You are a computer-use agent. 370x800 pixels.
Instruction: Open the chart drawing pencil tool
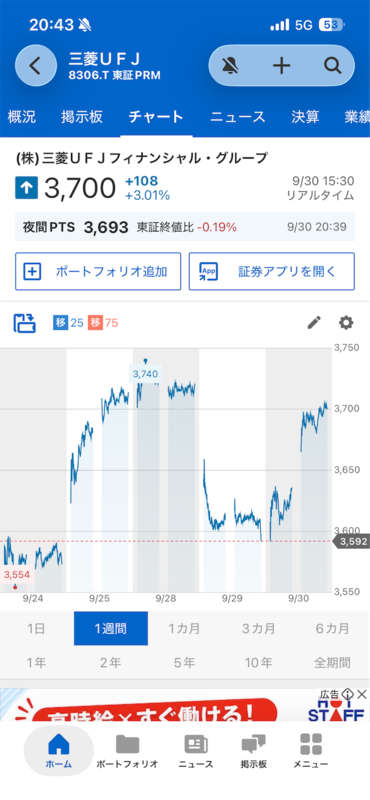pos(314,323)
